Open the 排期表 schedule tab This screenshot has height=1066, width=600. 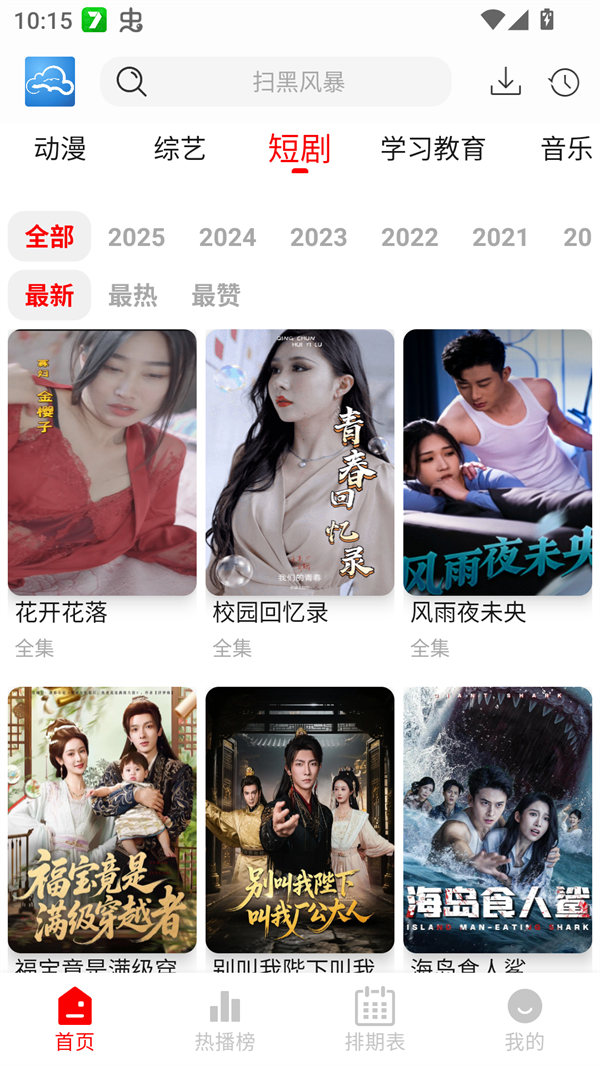pyautogui.click(x=375, y=1020)
